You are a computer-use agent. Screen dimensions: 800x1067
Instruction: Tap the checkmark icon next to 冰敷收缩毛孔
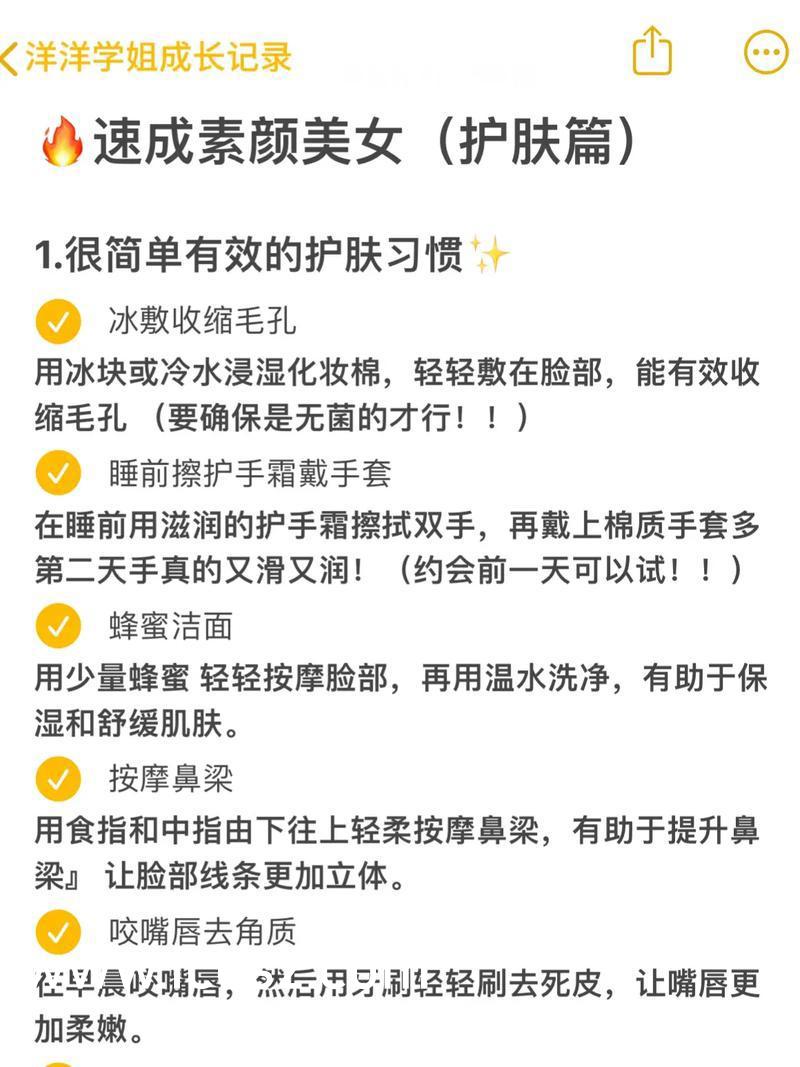(58, 321)
